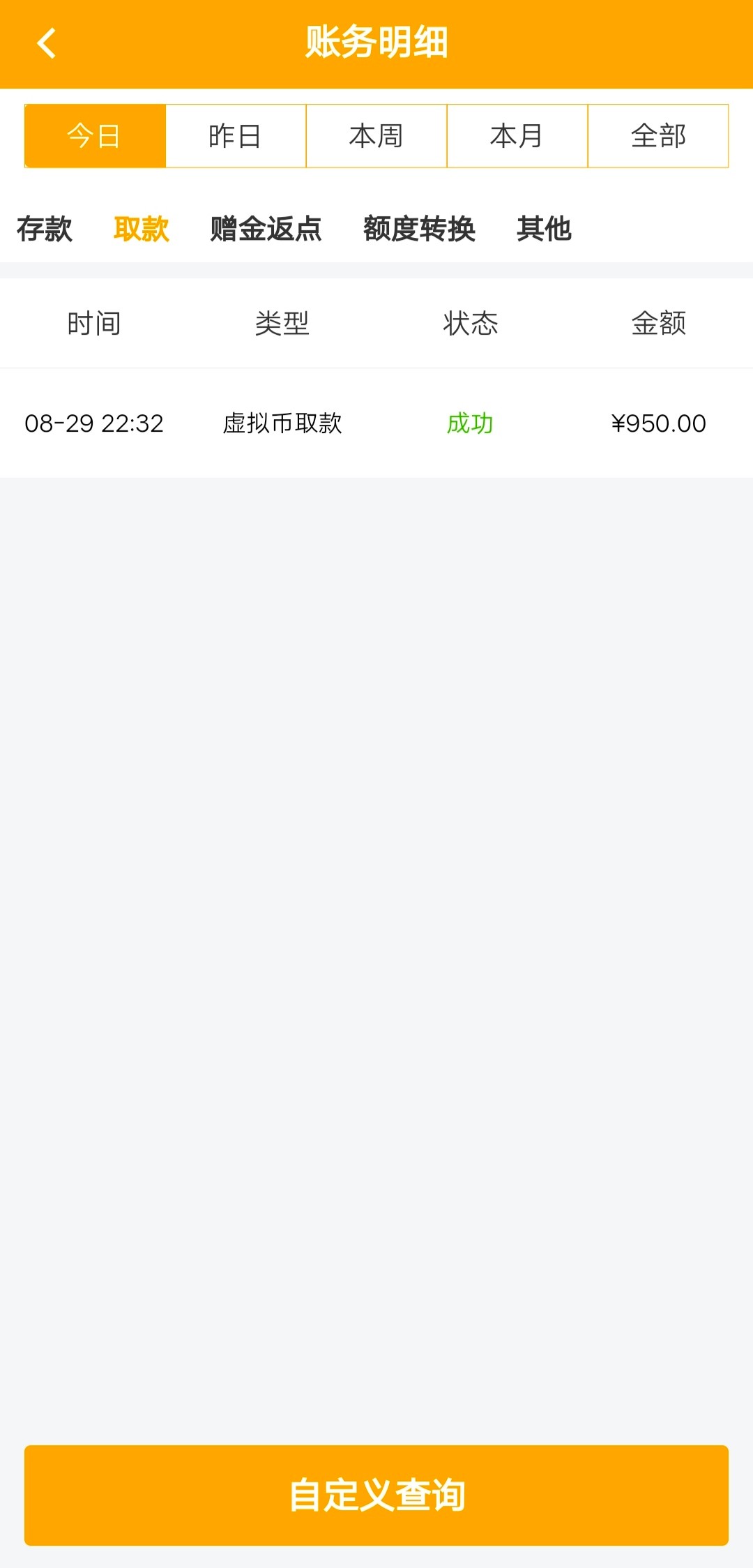Switch to the 存款 category

[x=45, y=229]
